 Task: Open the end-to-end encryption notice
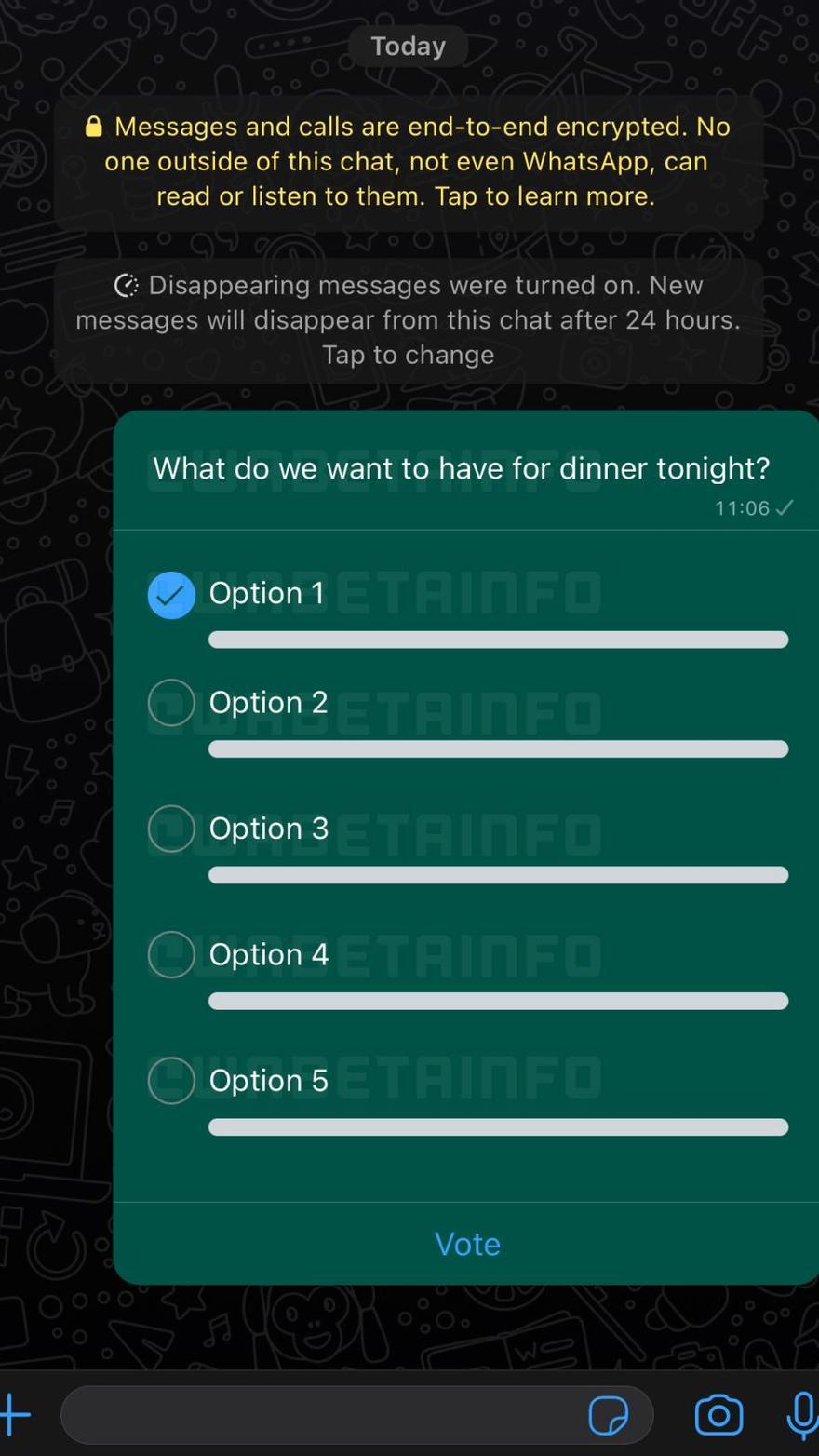[409, 162]
